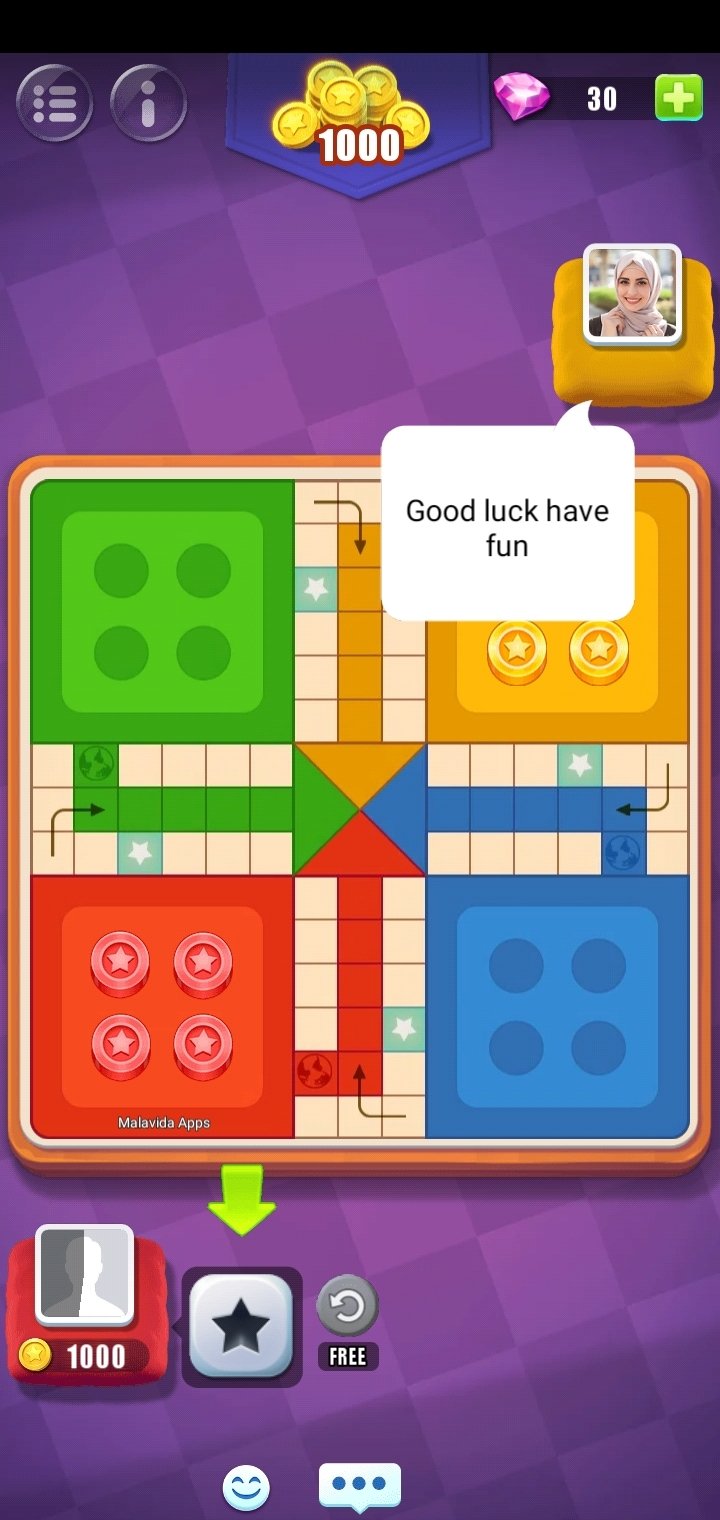720x1520 pixels.
Task: View opponent's profile picture
Action: [632, 293]
